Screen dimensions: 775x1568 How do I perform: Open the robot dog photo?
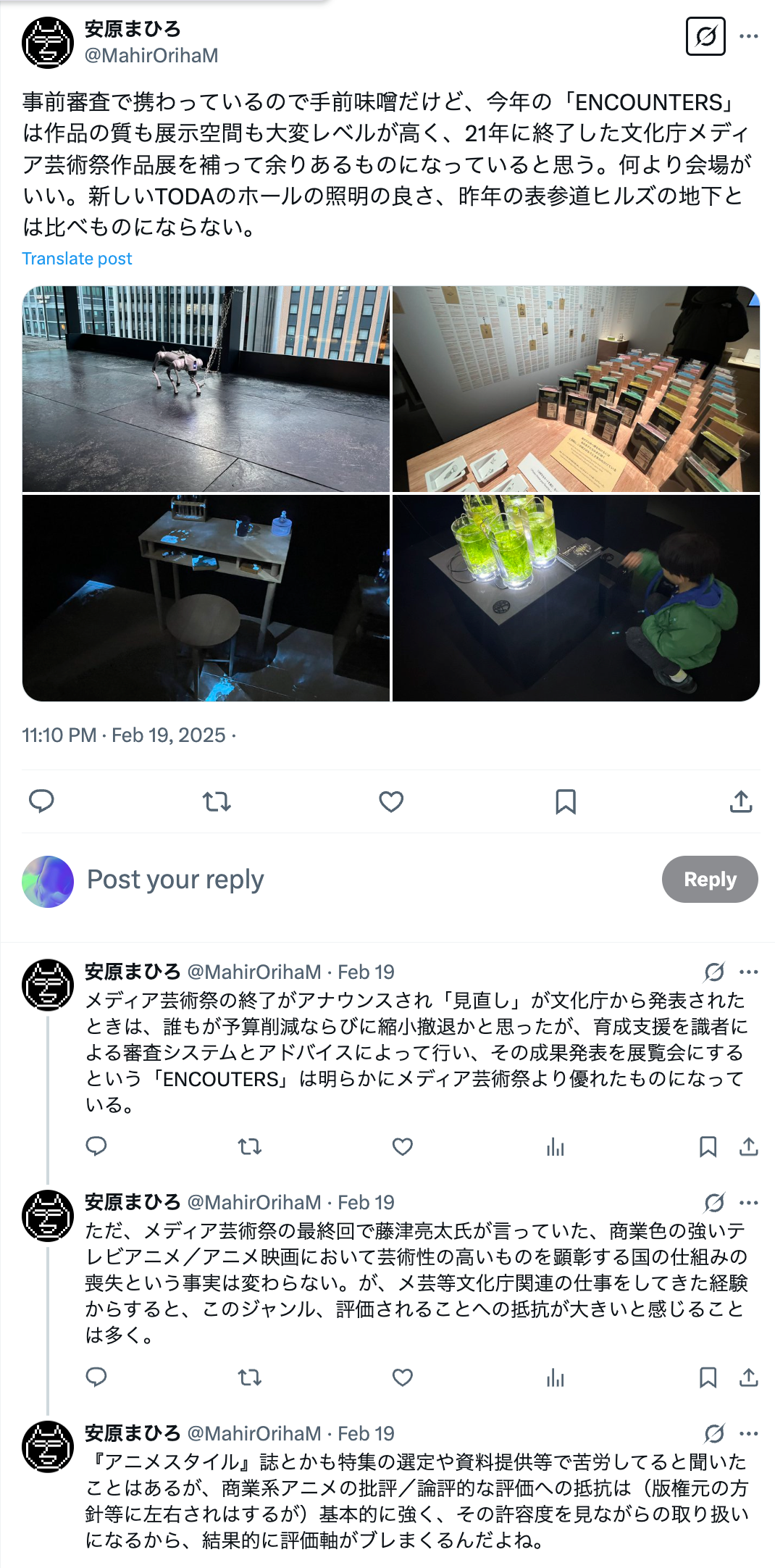coord(206,389)
